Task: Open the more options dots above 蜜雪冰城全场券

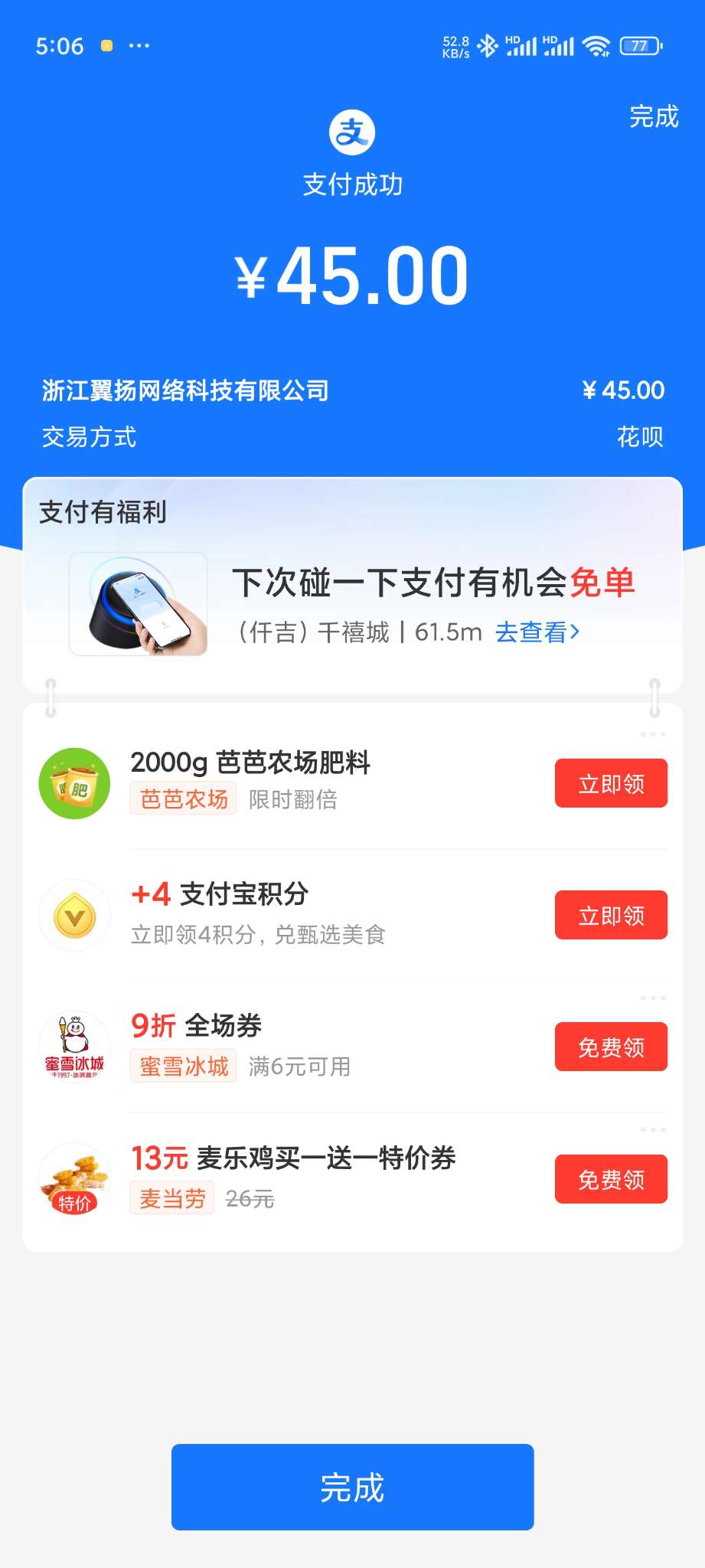Action: coord(653,998)
